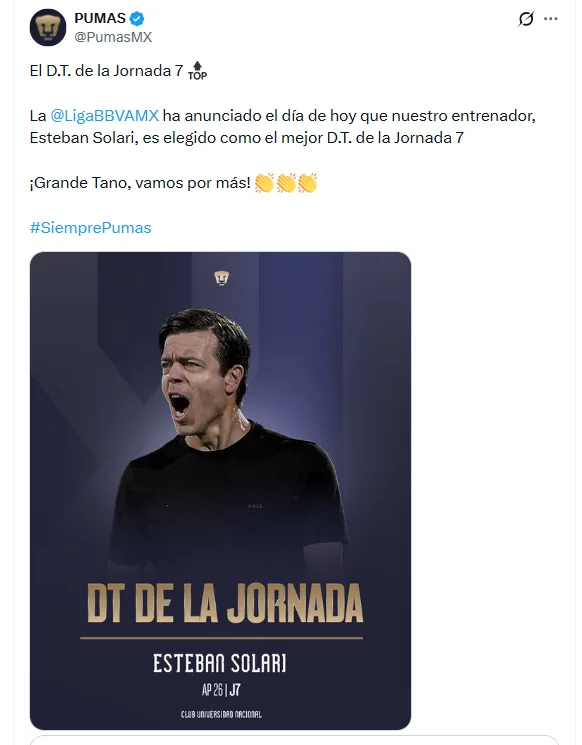Open the @PumasMX handle
Image resolution: width=582 pixels, height=745 pixels.
click(113, 37)
